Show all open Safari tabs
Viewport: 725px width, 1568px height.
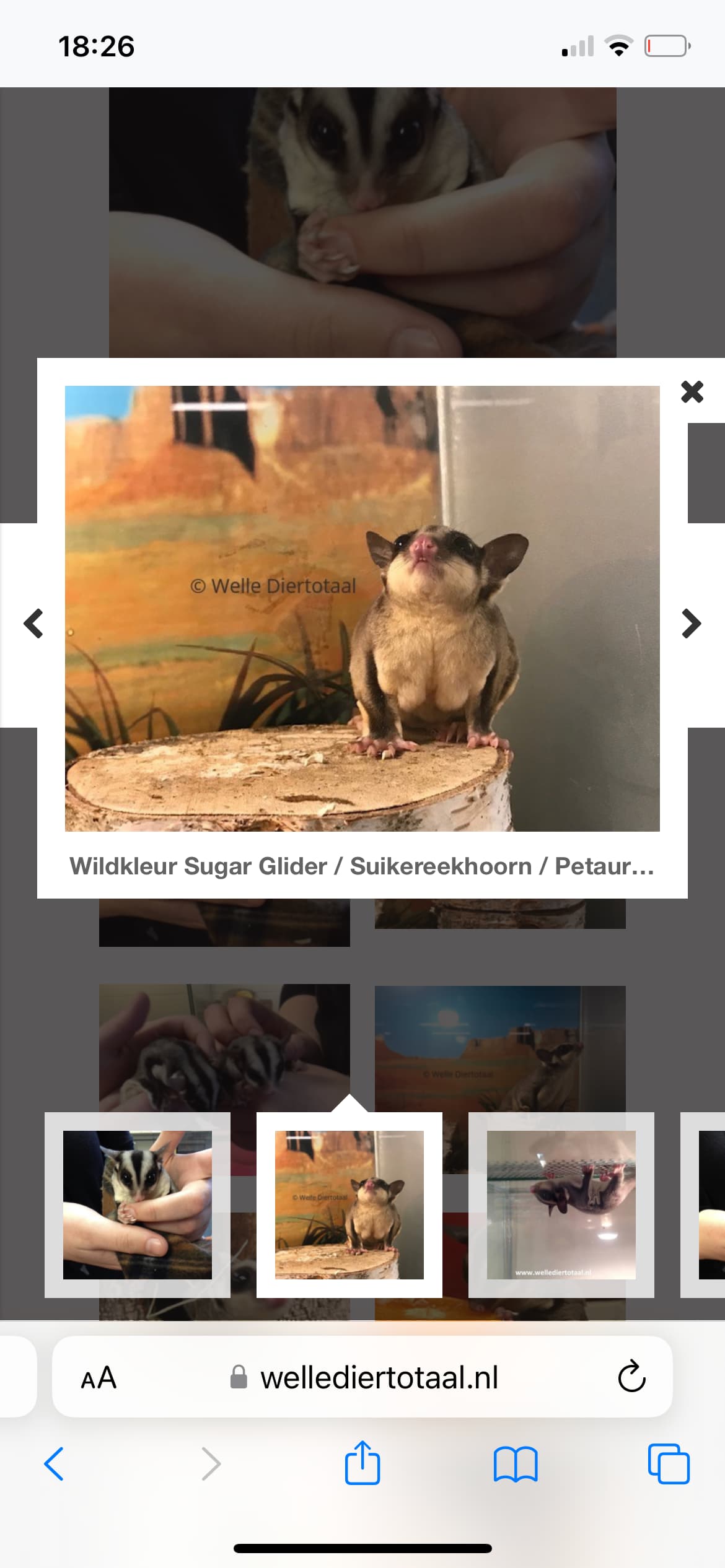pyautogui.click(x=669, y=1464)
